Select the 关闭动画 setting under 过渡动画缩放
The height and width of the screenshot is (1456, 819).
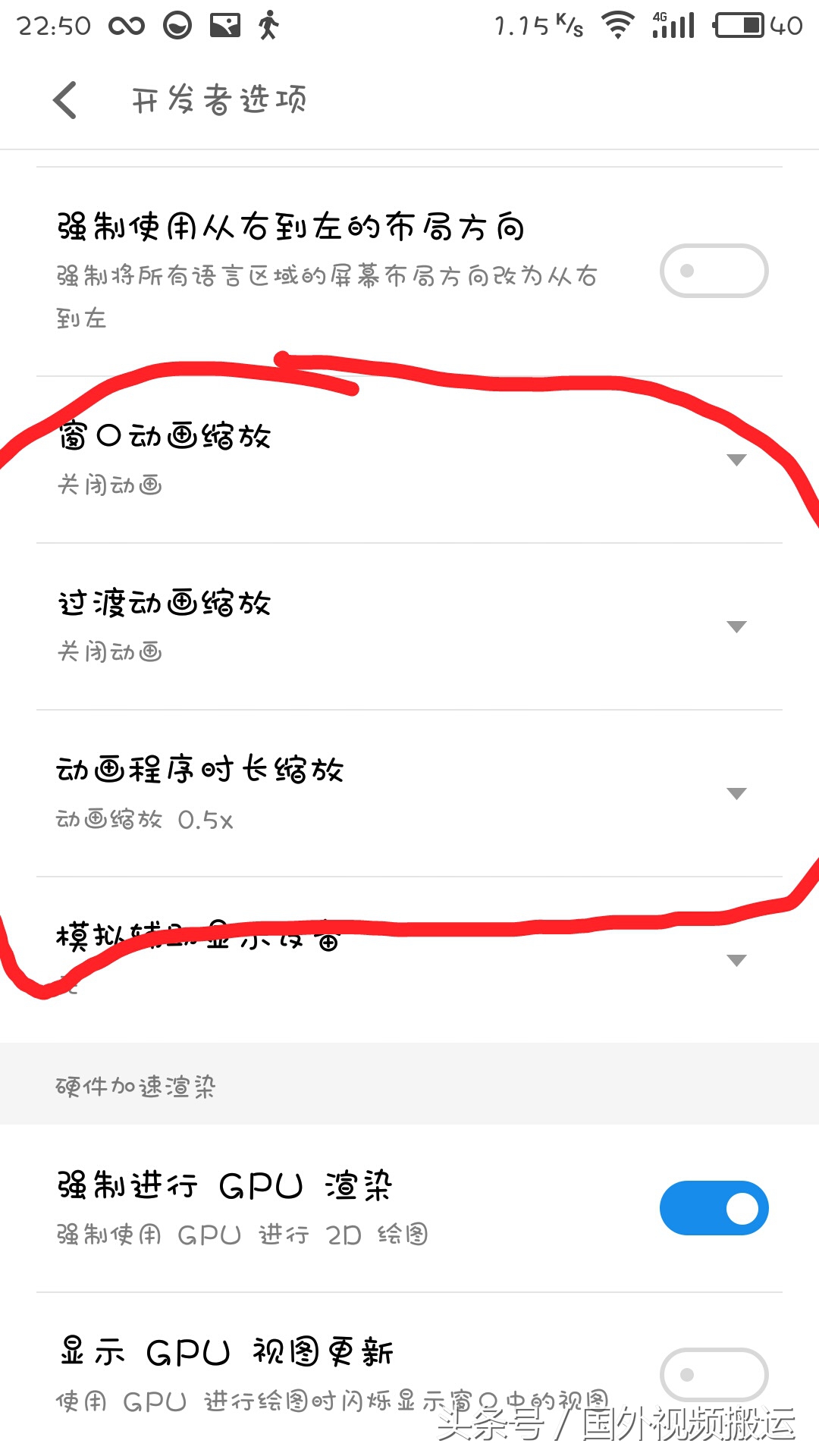click(109, 651)
